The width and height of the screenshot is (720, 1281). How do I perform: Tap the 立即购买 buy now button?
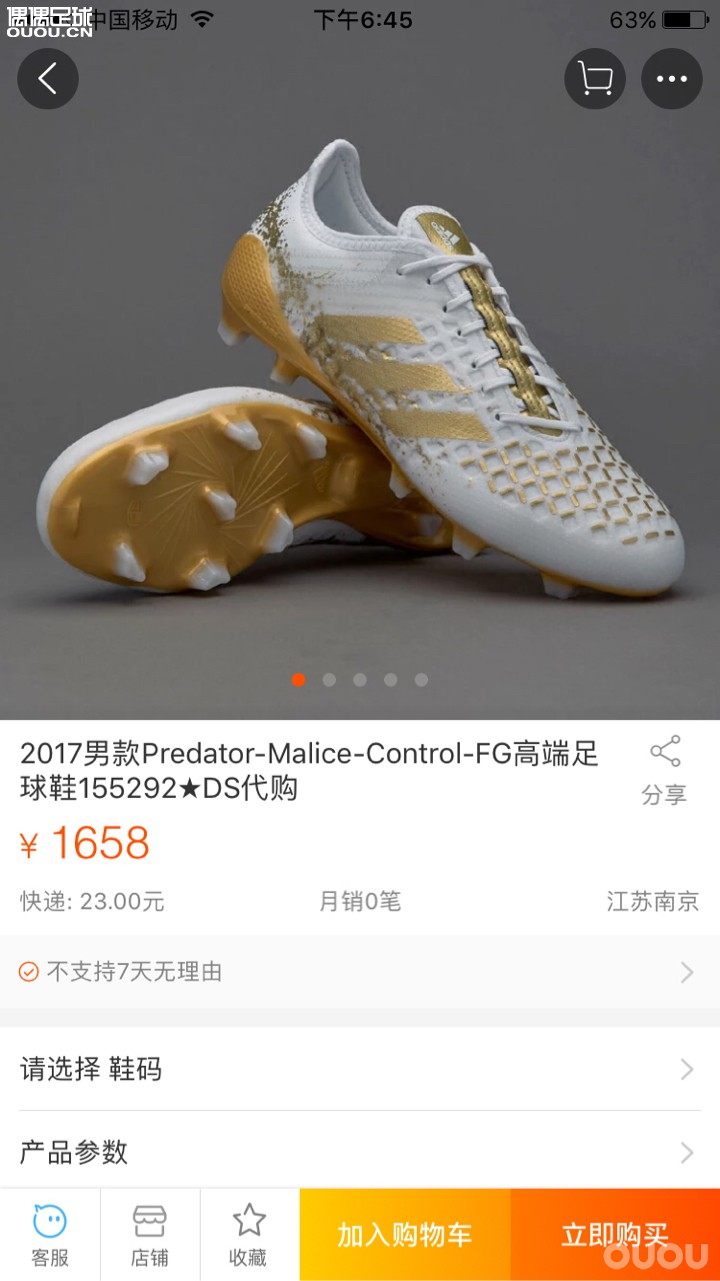click(x=612, y=1232)
